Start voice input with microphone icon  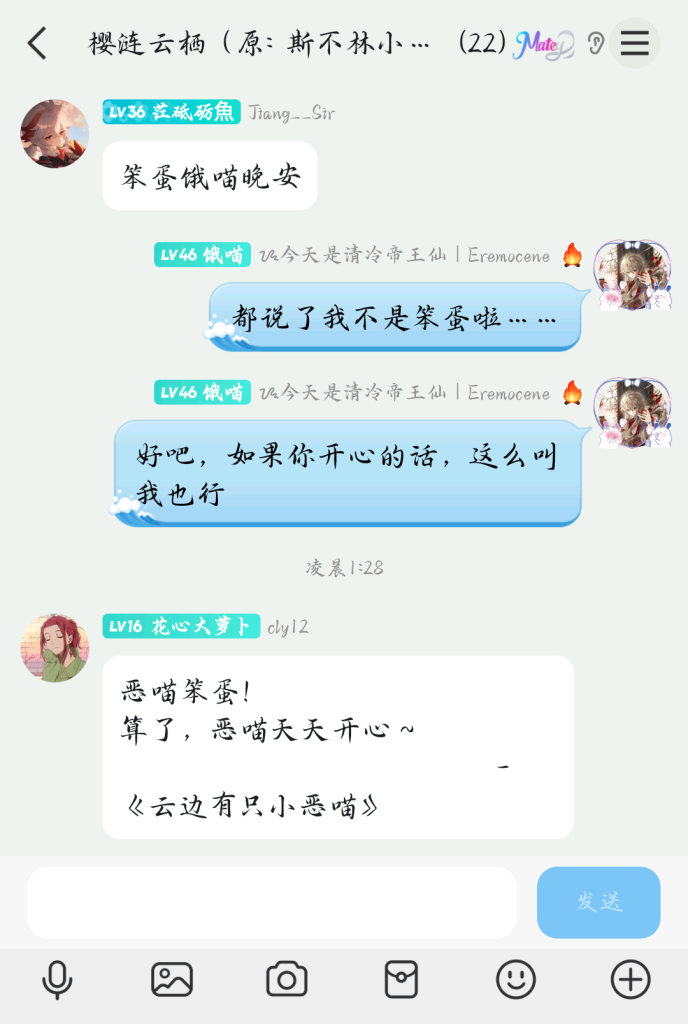click(x=57, y=980)
